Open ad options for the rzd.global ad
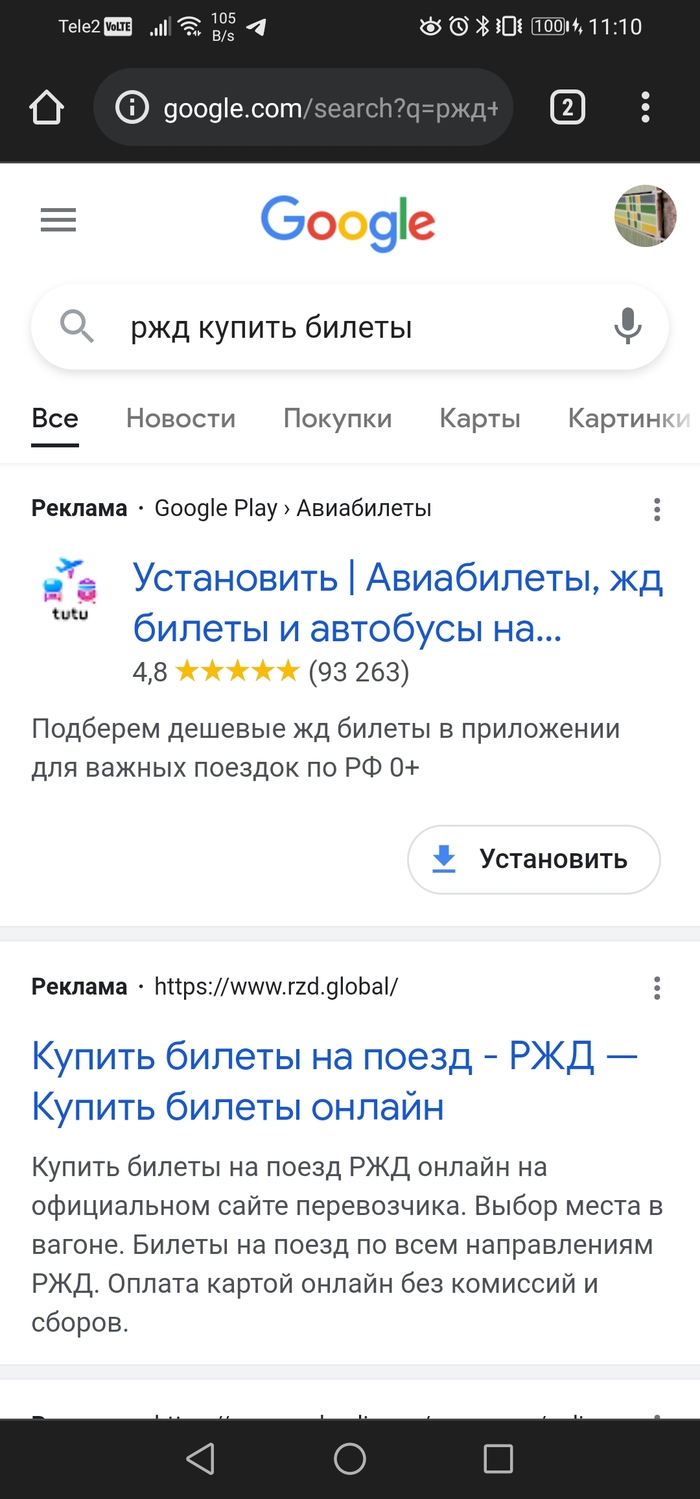 point(657,988)
